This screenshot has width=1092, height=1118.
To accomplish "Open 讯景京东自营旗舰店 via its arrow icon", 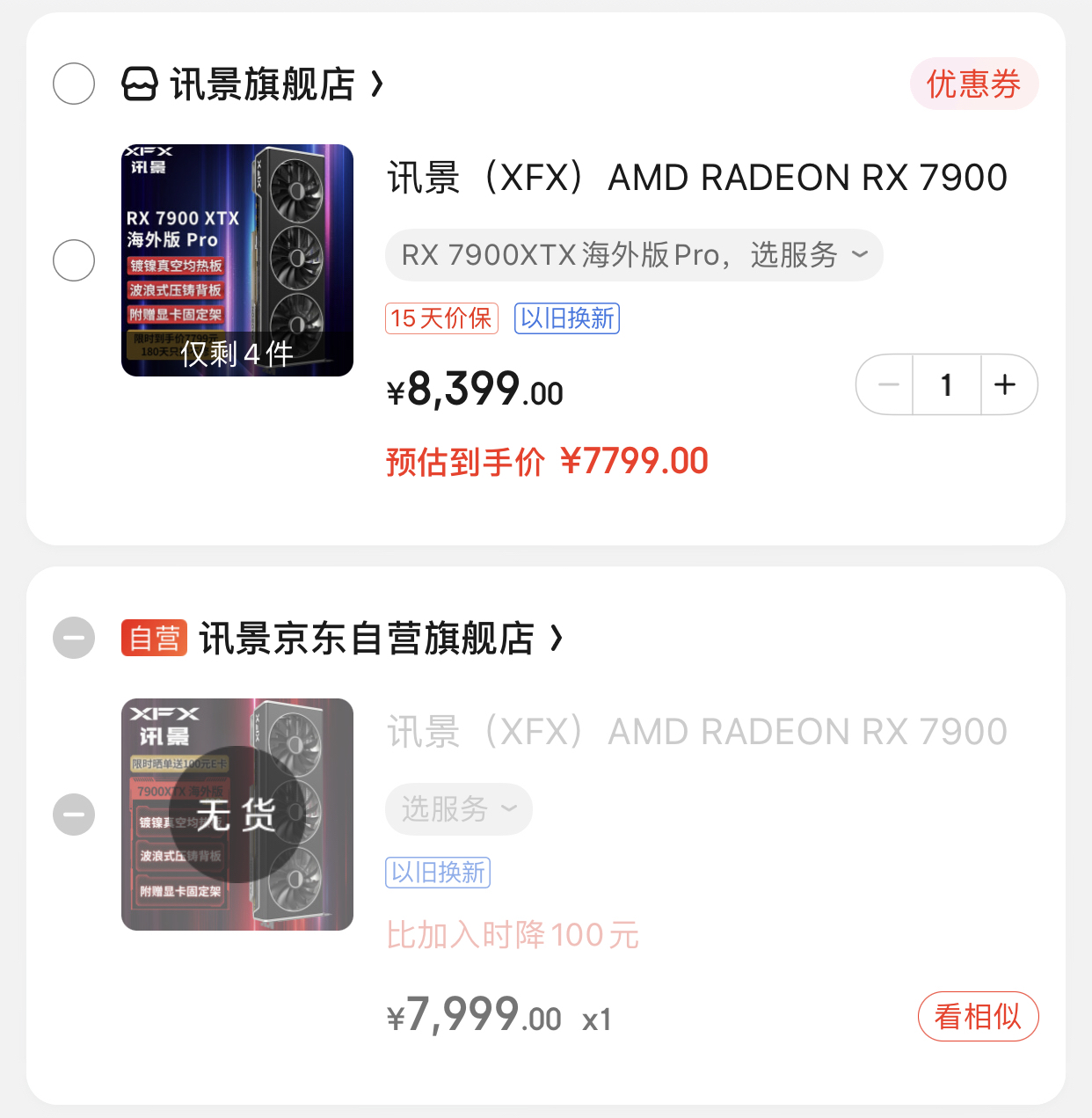I will click(x=557, y=639).
